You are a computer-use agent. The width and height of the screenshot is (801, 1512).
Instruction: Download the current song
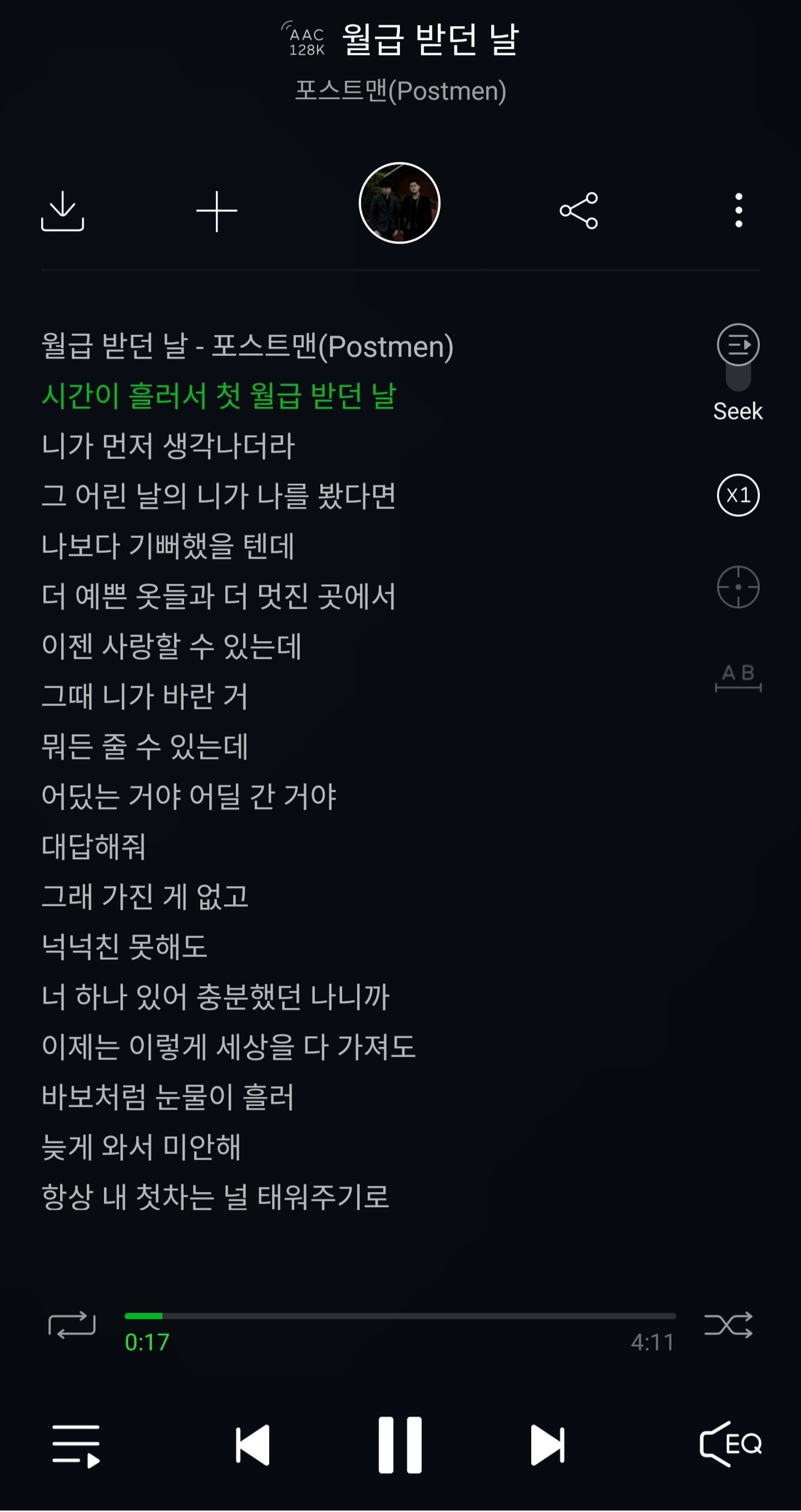click(x=63, y=211)
